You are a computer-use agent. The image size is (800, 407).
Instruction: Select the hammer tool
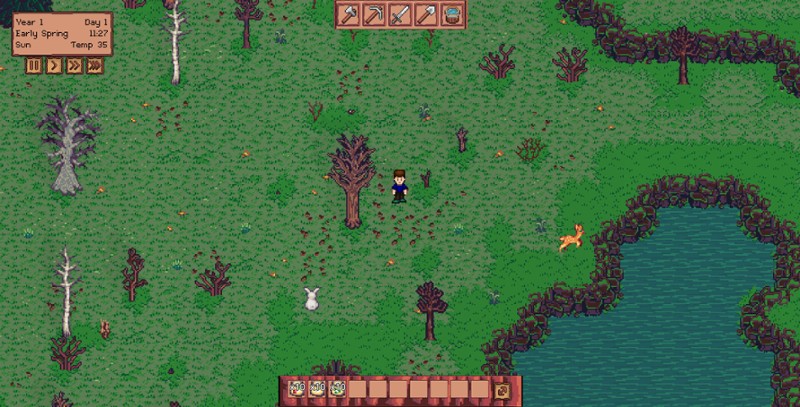tap(349, 15)
